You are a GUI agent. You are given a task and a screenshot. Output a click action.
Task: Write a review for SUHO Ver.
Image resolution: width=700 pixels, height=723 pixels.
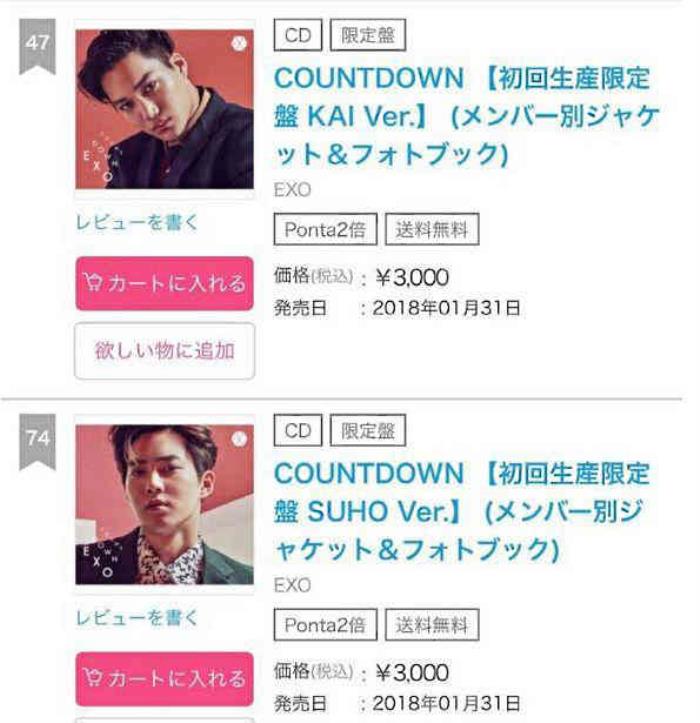tap(137, 618)
